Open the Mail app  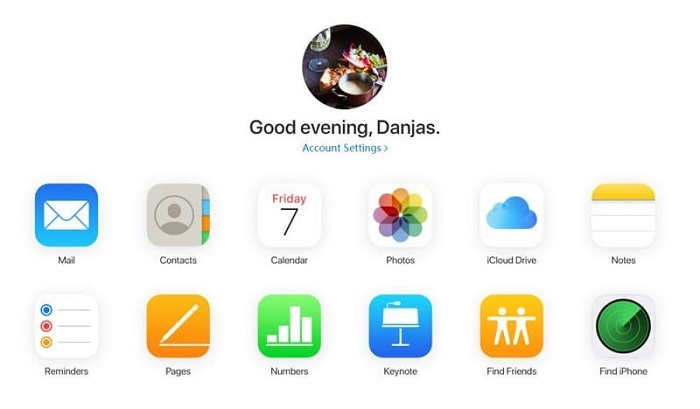[66, 215]
